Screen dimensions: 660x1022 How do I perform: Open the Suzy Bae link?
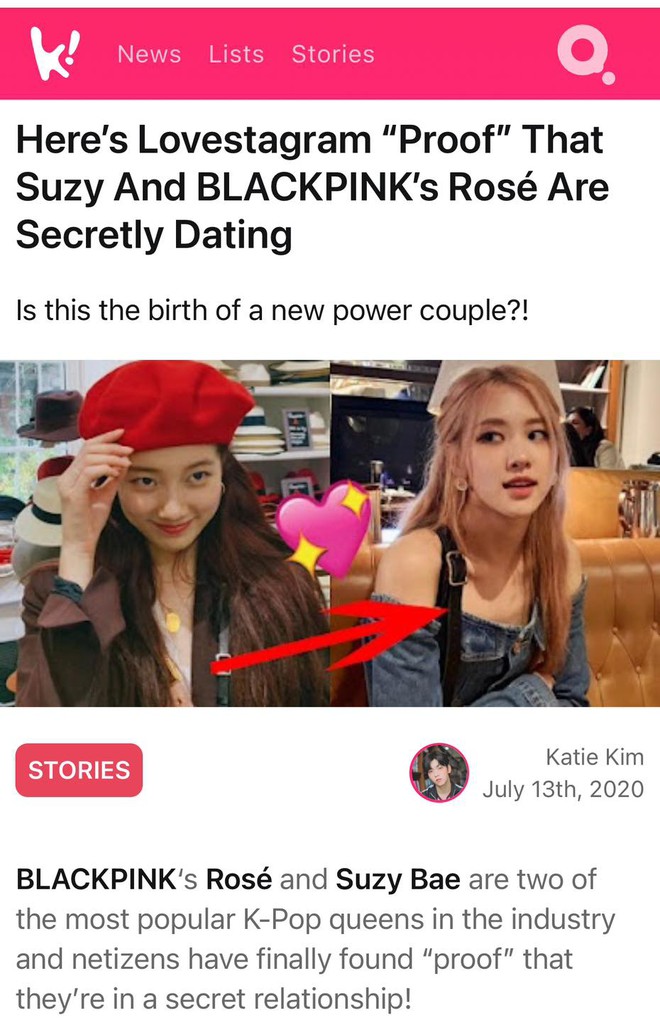(x=398, y=881)
